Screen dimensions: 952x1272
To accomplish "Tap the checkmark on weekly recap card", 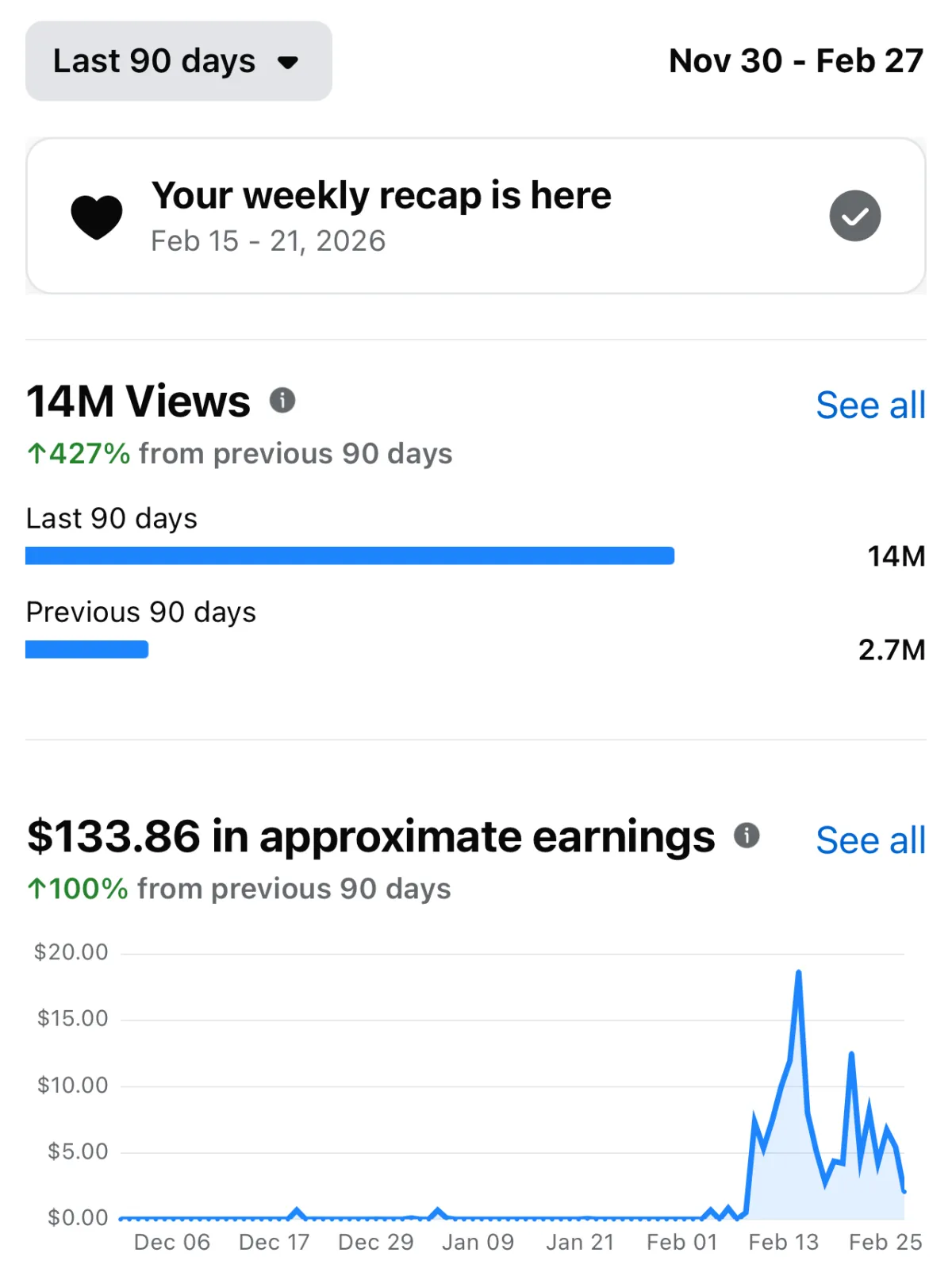I will [854, 216].
